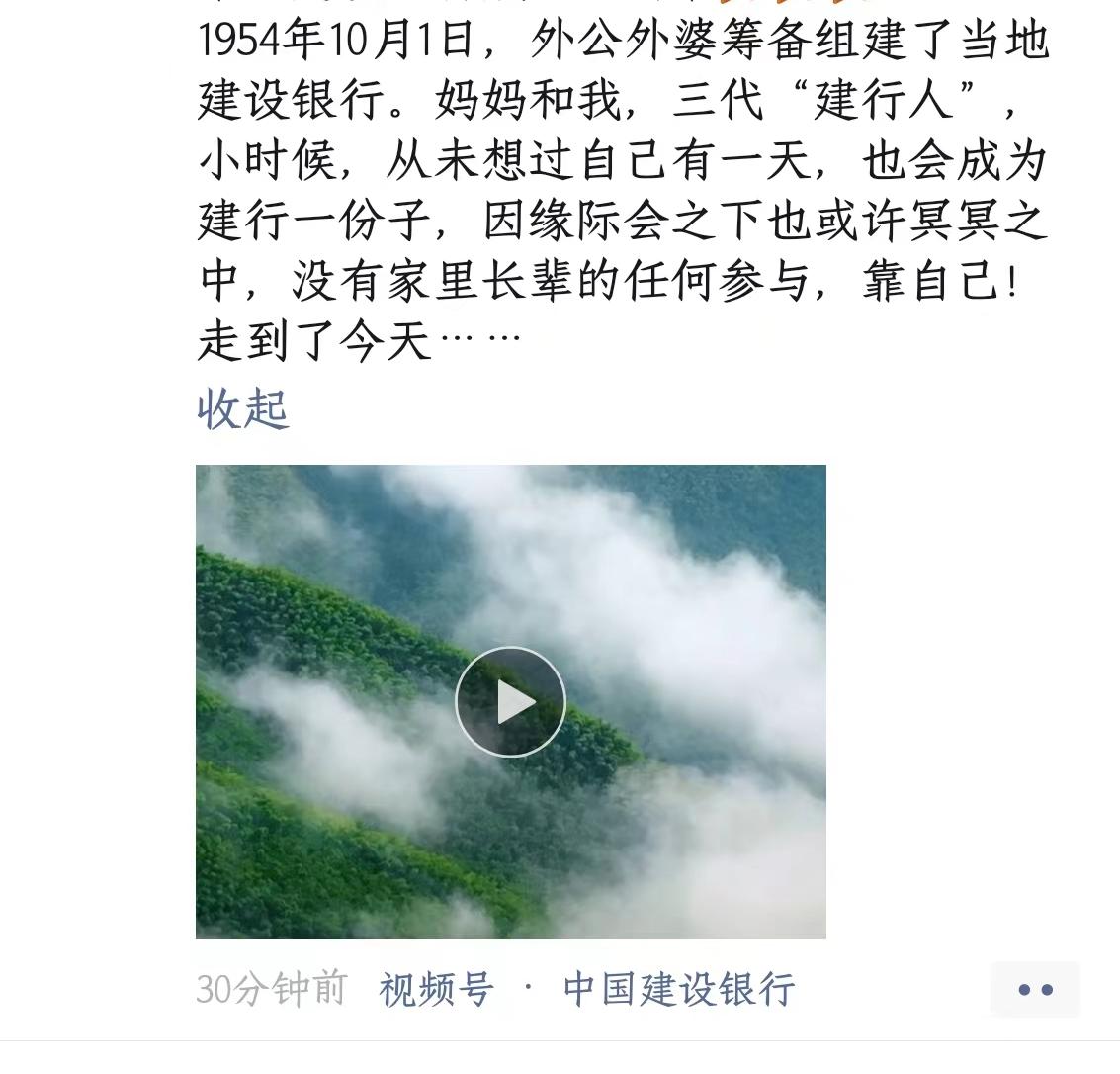Screen dimensions: 1120x1074
Task: Open the two-dot like and comment menu
Action: coord(1034,989)
